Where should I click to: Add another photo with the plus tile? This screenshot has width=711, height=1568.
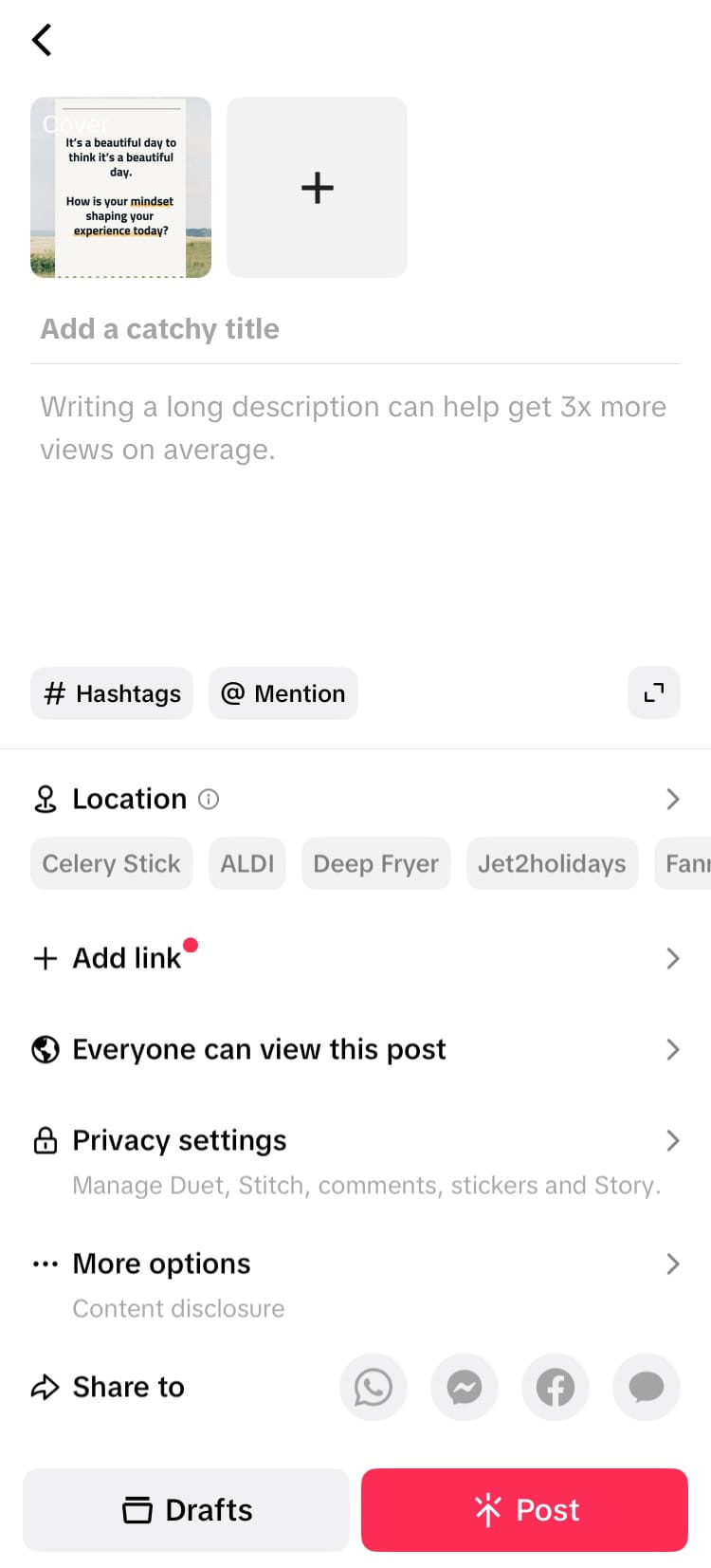[317, 187]
